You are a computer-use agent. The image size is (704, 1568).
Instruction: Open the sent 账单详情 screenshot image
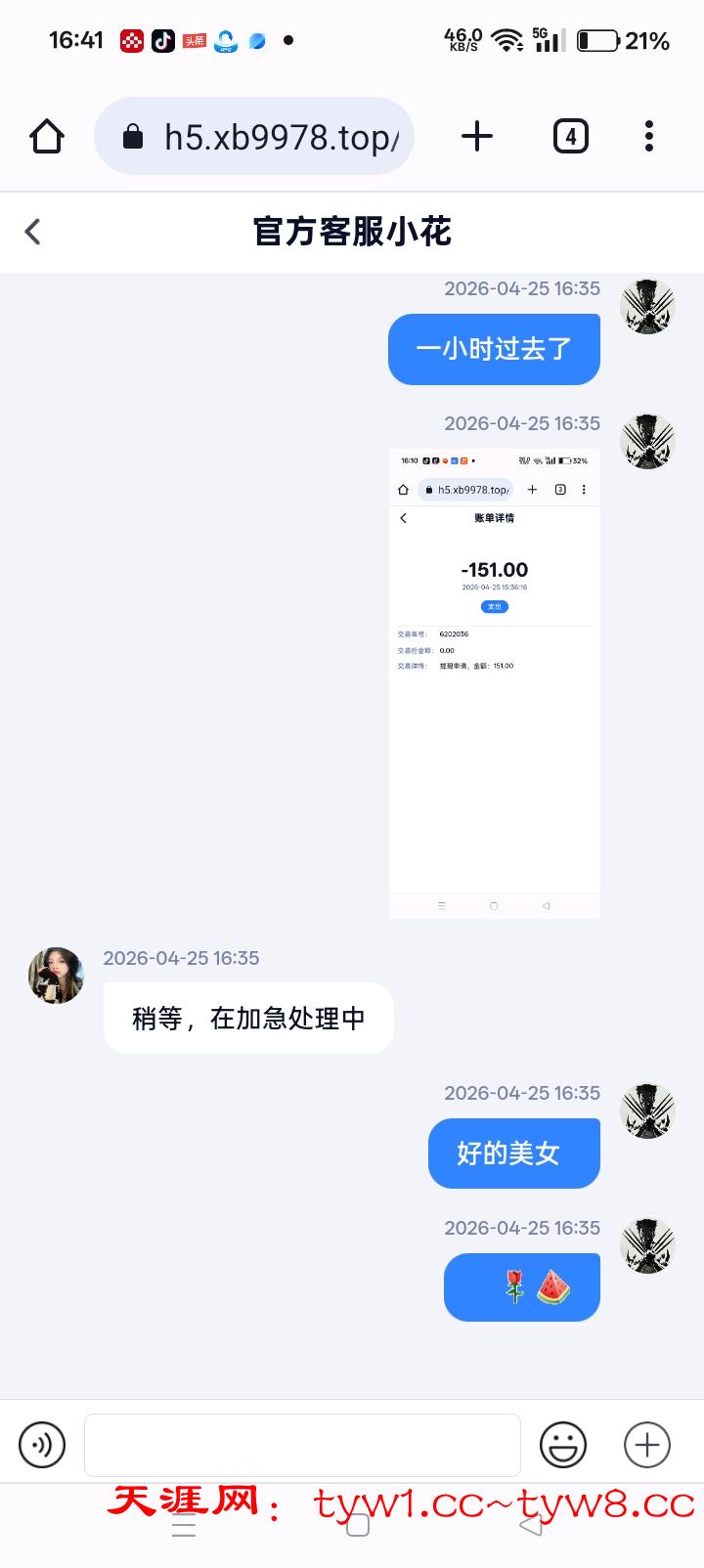coord(495,682)
